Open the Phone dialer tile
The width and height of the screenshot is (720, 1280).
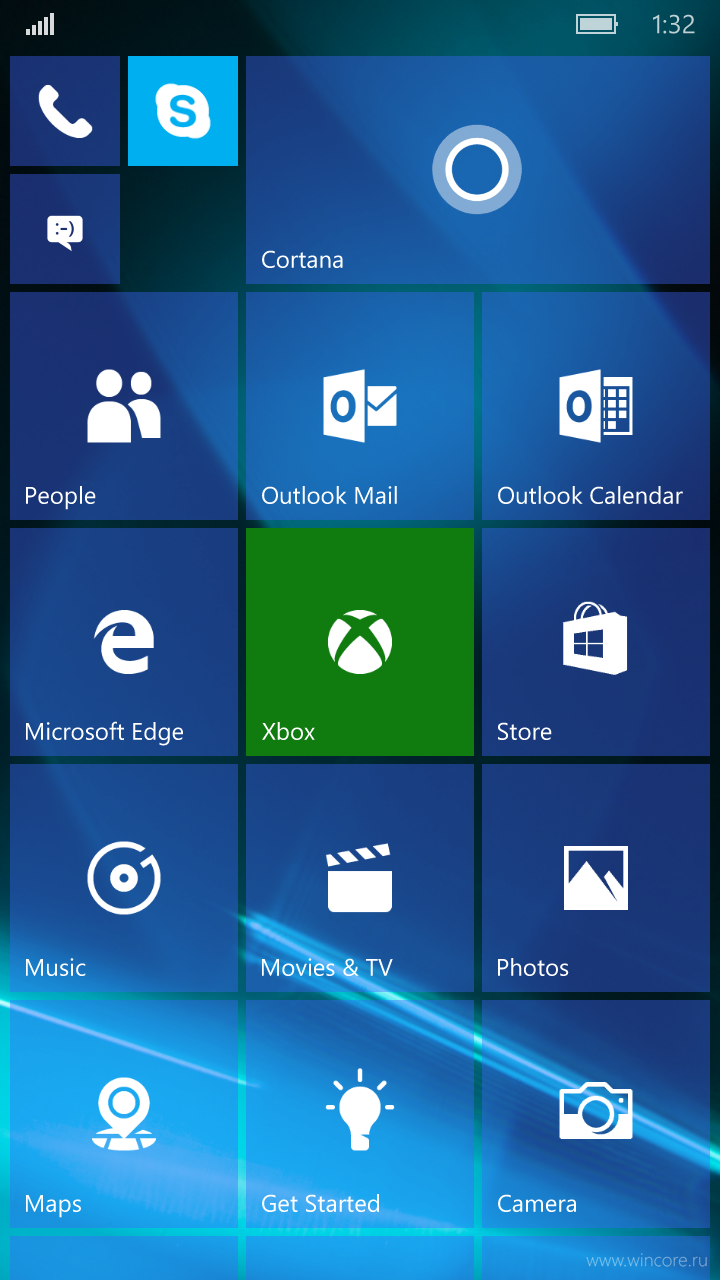tap(65, 111)
